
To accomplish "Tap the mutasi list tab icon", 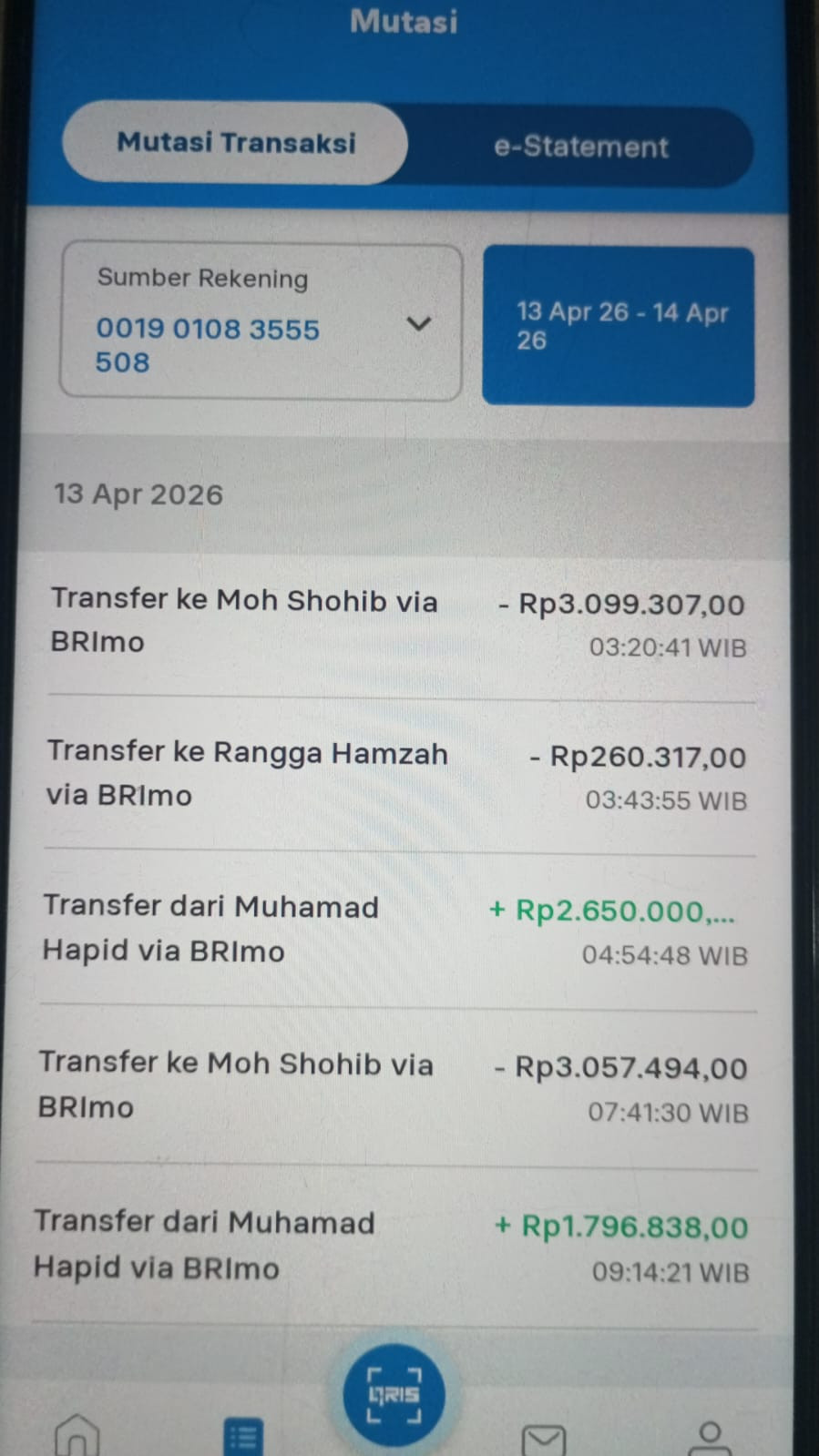I will tap(242, 1436).
